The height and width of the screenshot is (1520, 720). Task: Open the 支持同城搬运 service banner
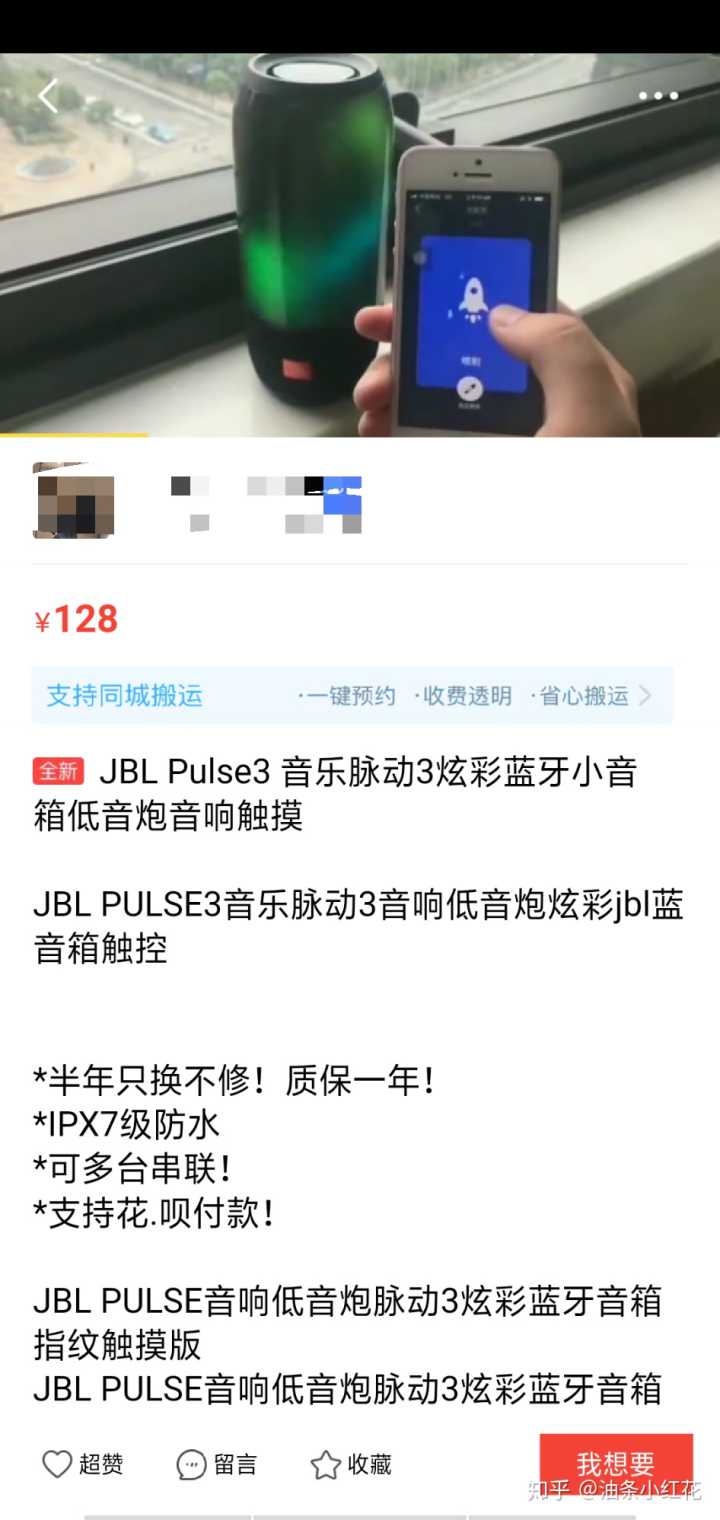(x=352, y=695)
